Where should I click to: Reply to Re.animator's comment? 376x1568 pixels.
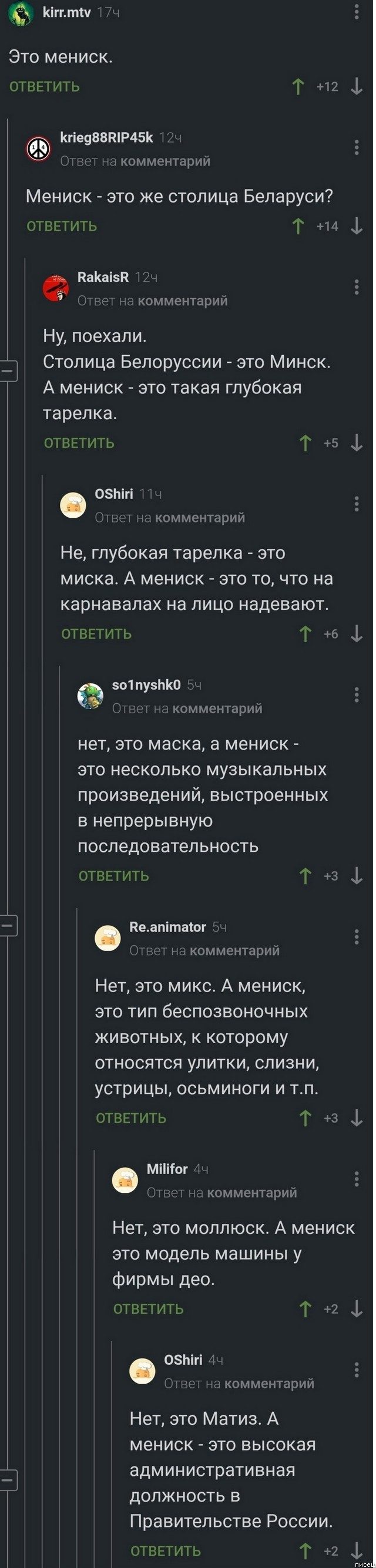pyautogui.click(x=131, y=1118)
